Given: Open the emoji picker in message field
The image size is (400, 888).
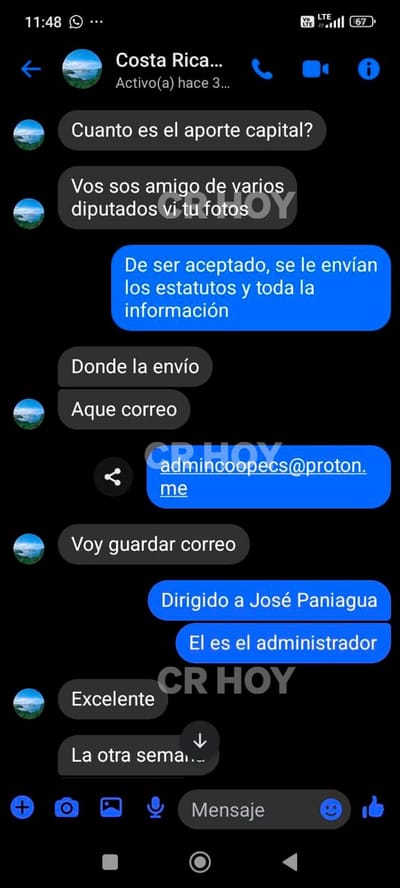Looking at the screenshot, I should coord(331,809).
